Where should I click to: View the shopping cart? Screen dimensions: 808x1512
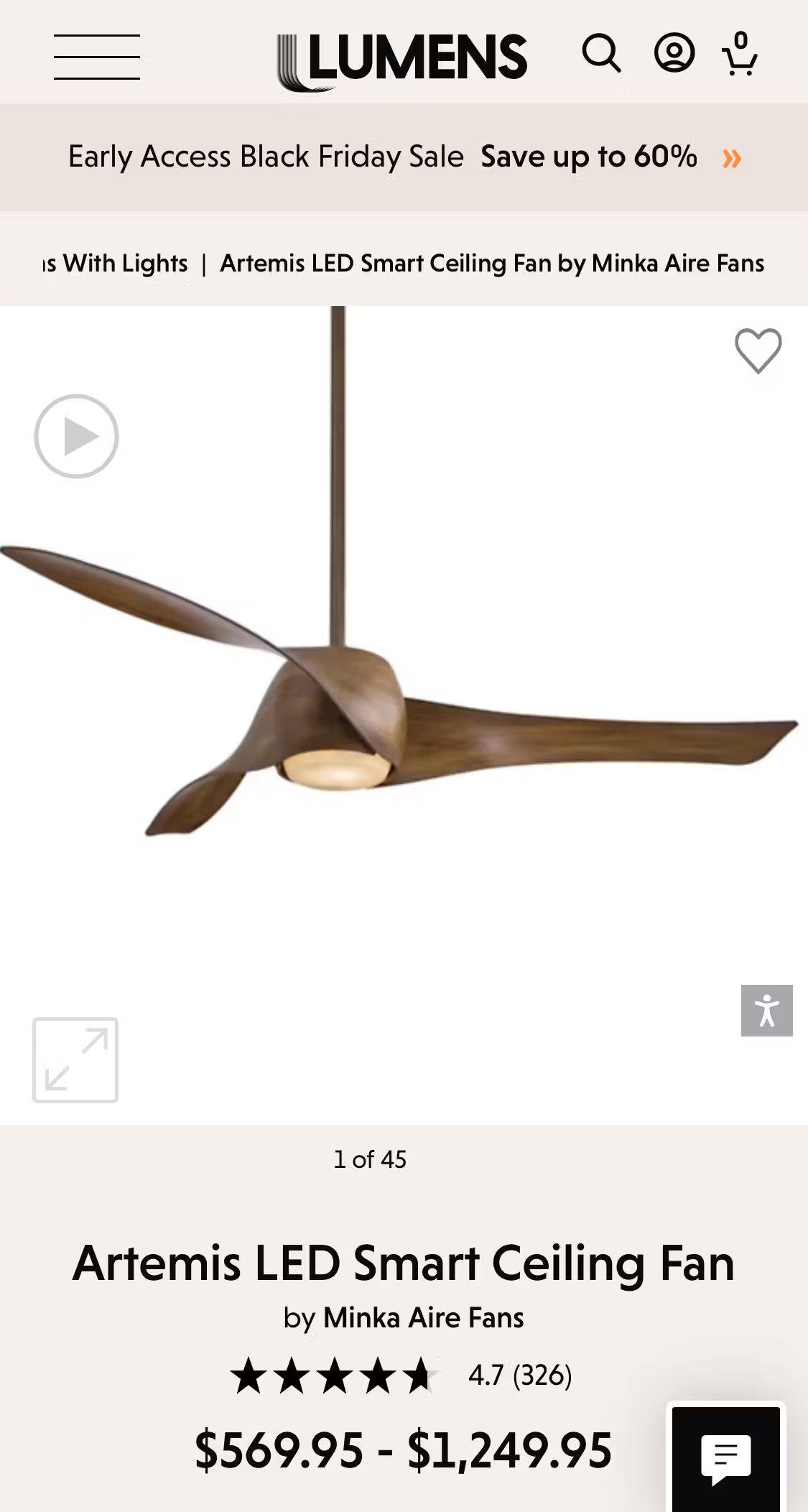pyautogui.click(x=740, y=57)
